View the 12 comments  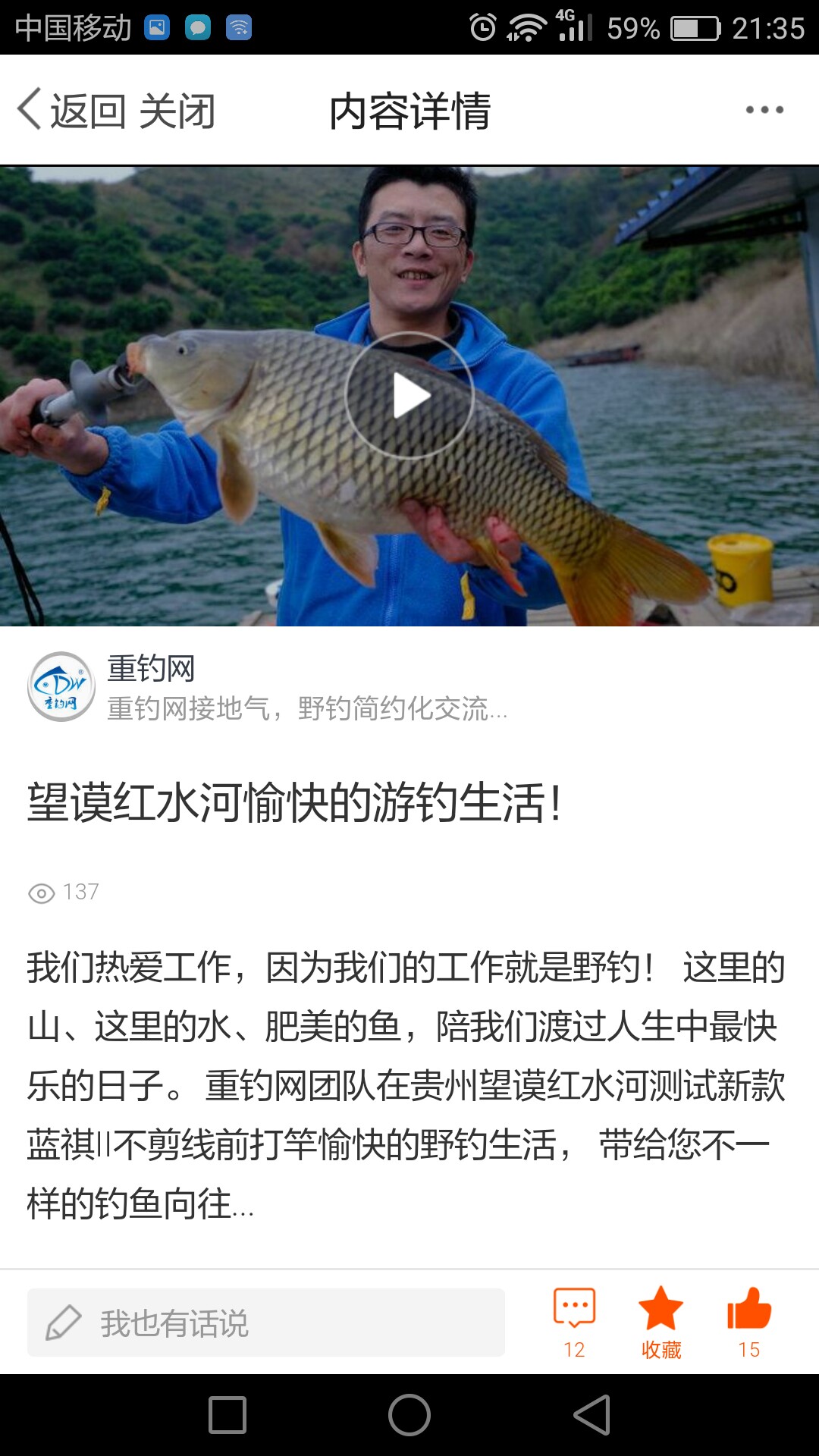pyautogui.click(x=574, y=1321)
